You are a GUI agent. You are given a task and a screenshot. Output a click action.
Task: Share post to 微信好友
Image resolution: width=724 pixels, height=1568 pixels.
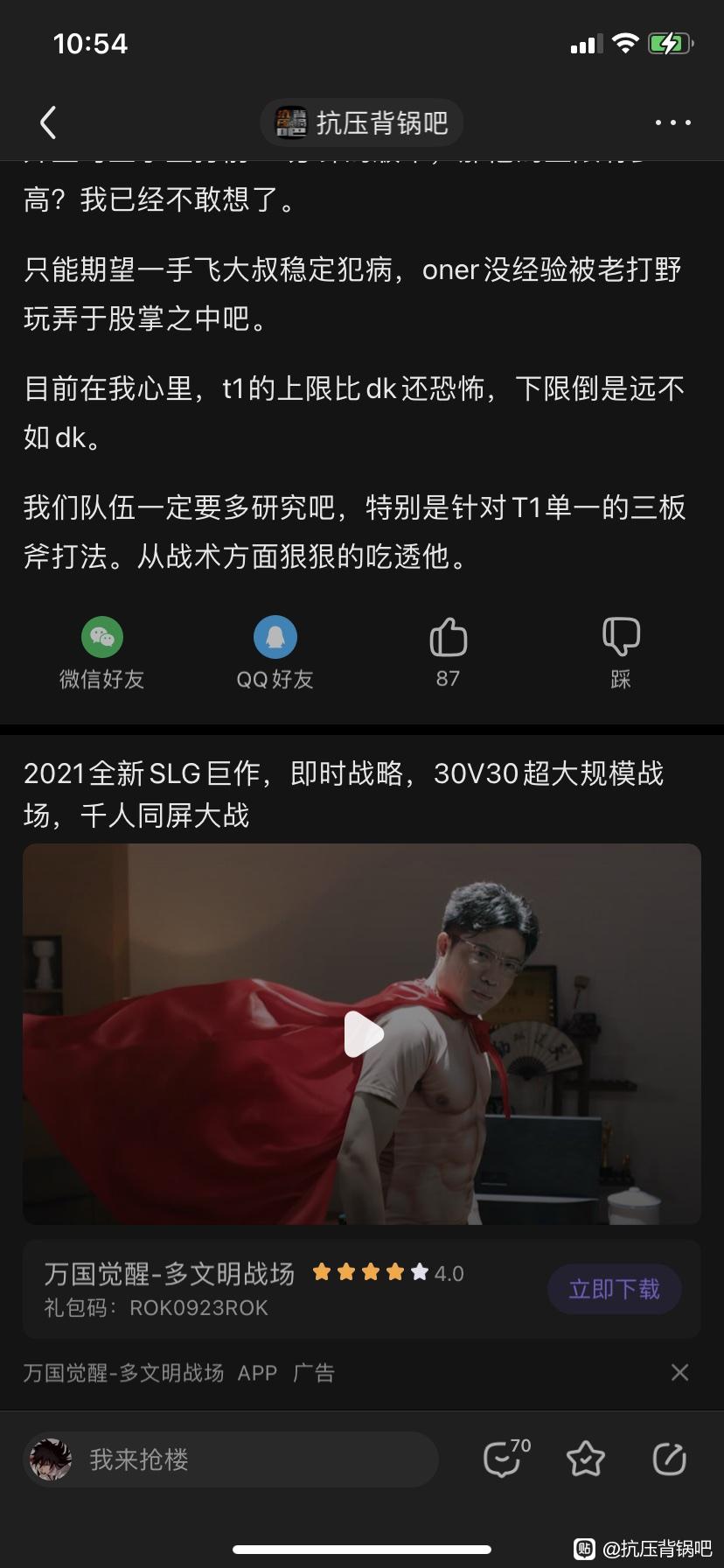point(101,654)
